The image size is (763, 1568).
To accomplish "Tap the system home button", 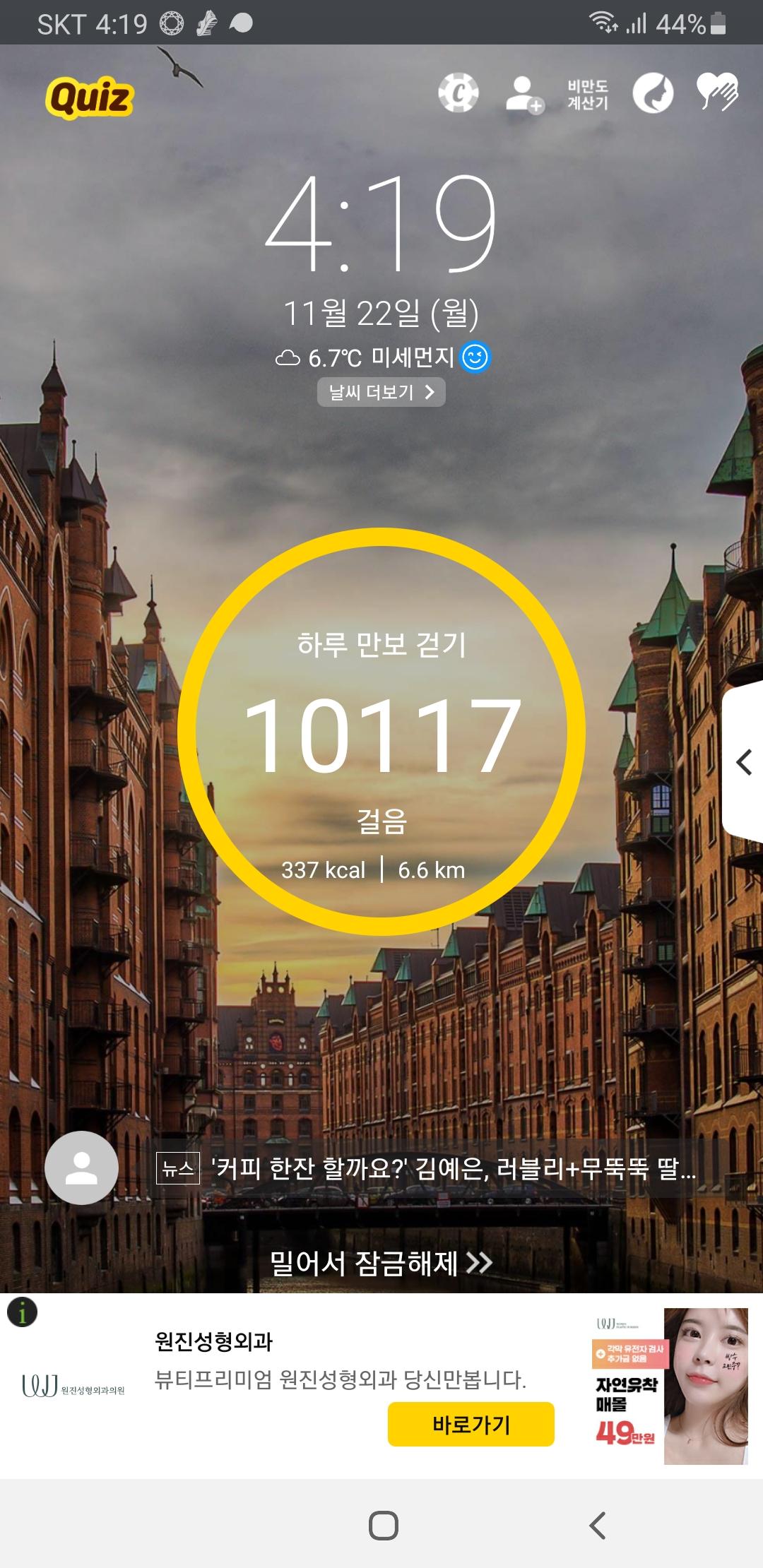I will (x=383, y=1525).
